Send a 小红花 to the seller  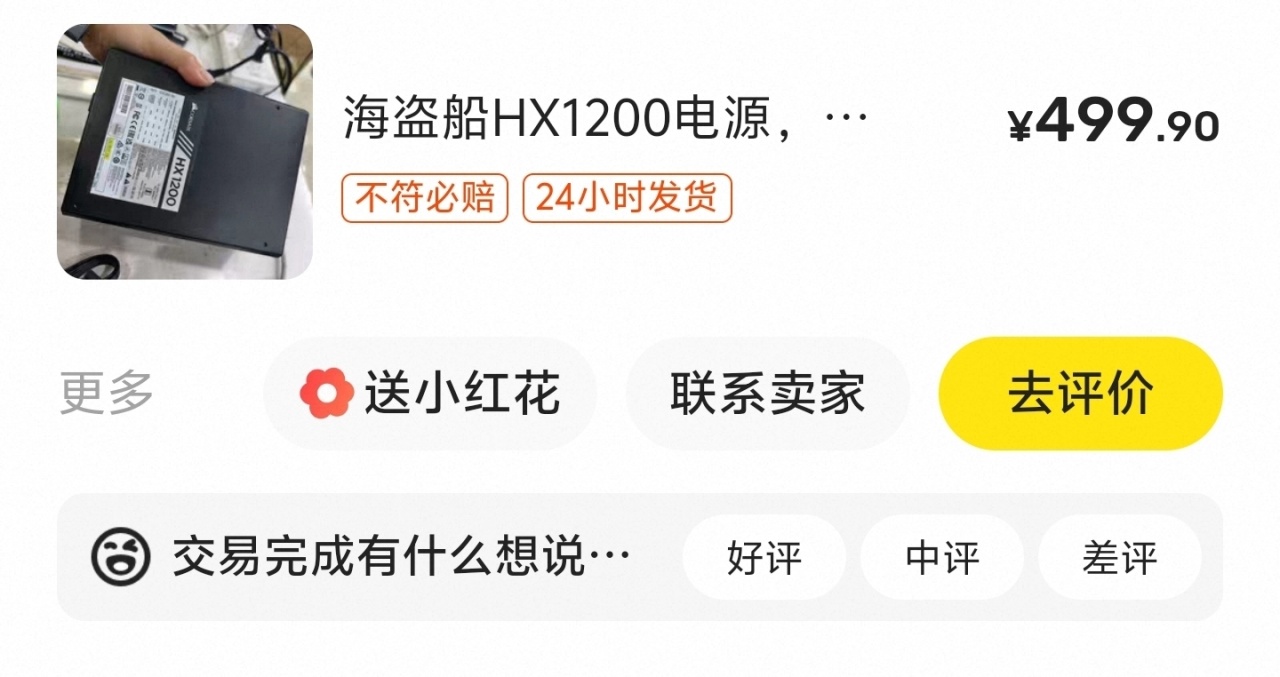pos(430,393)
